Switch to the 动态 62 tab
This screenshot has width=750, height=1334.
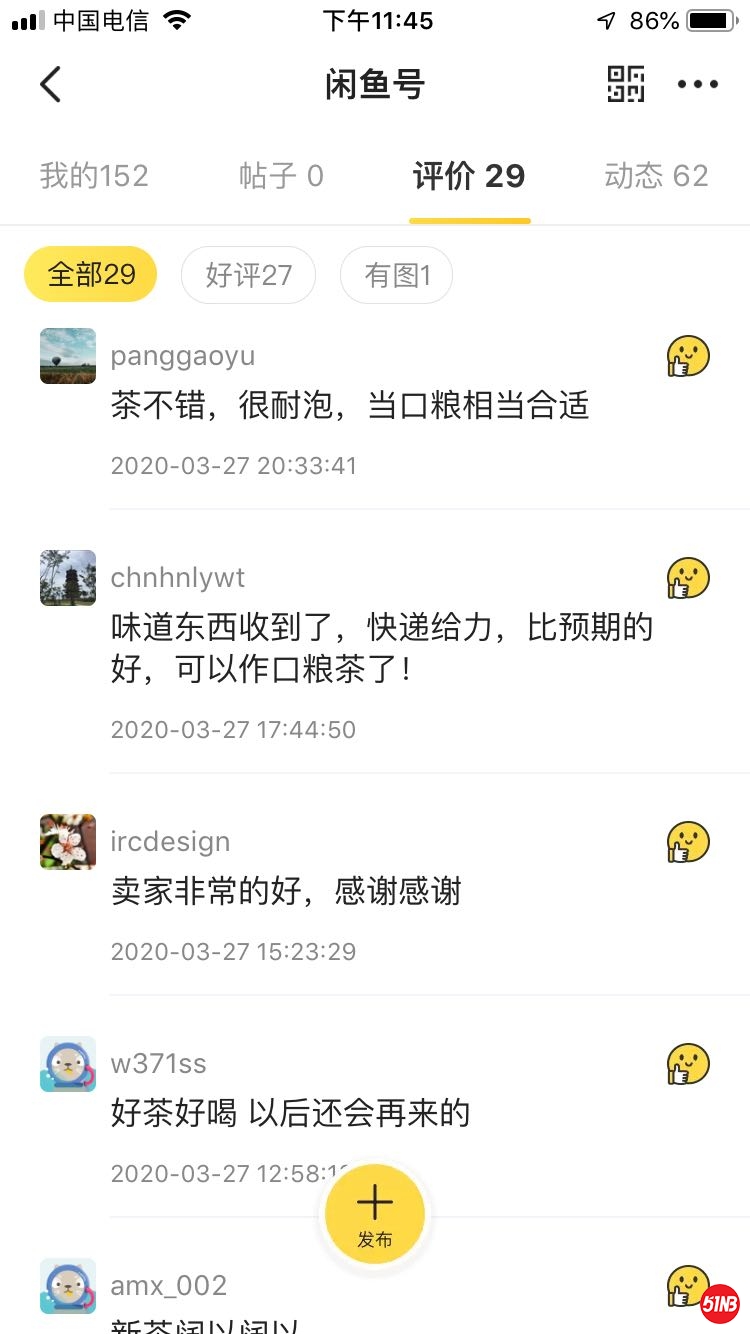(x=656, y=176)
